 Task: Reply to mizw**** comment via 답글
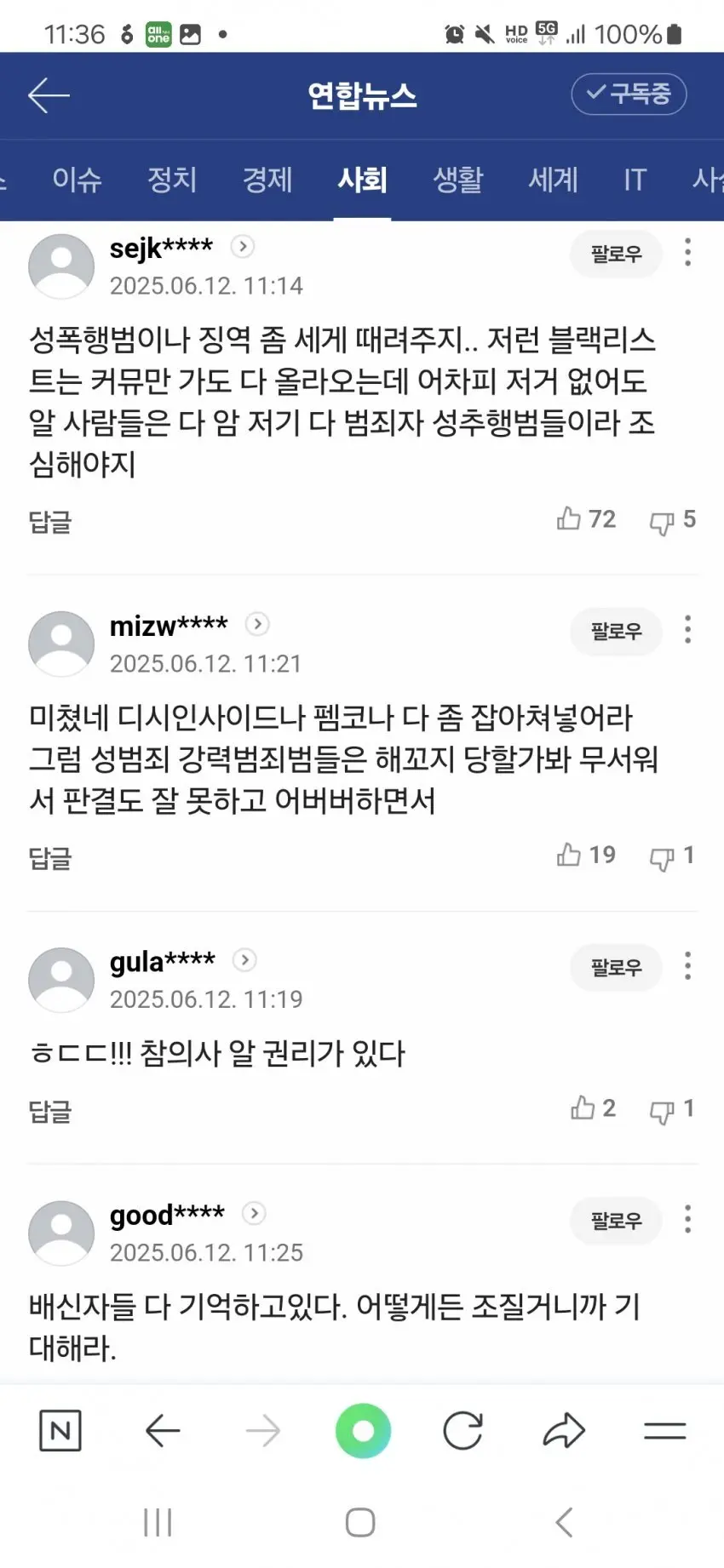50,858
